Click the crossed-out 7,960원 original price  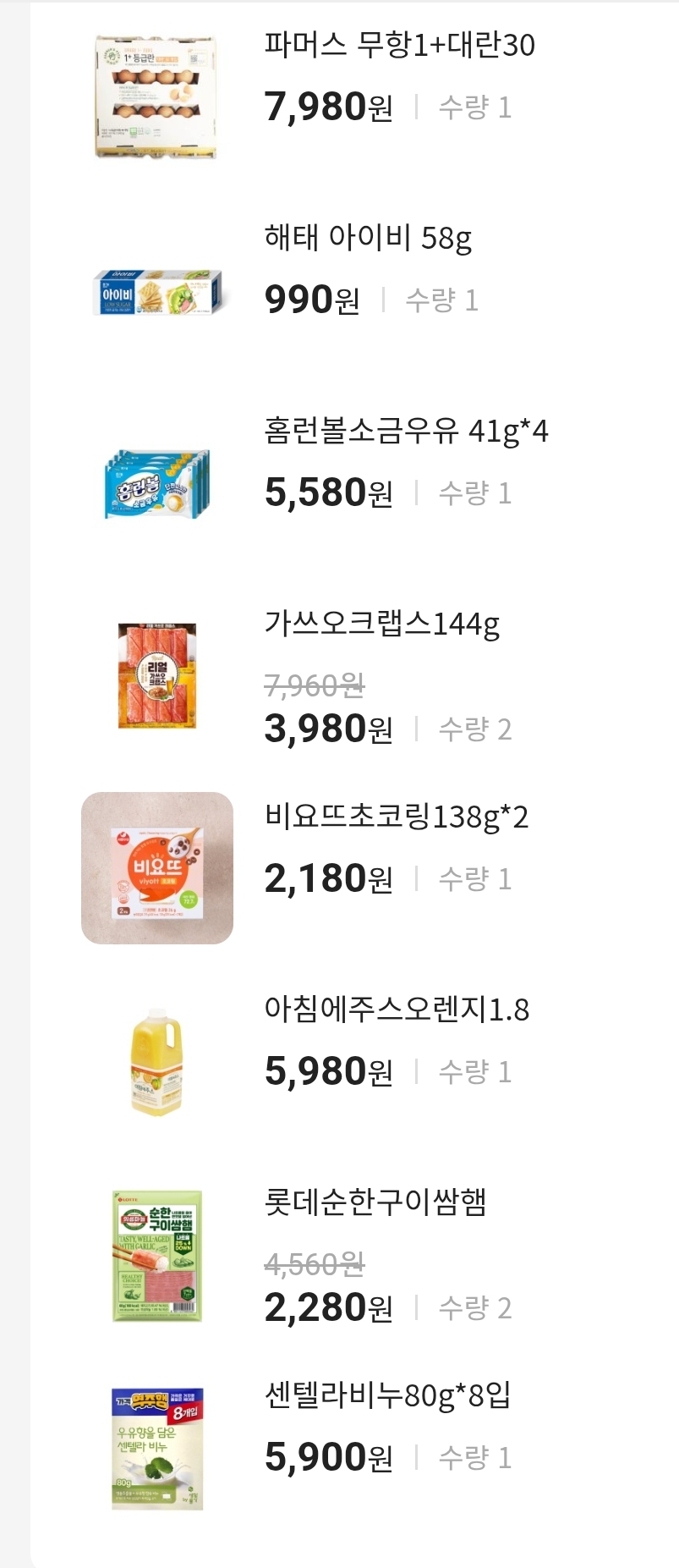coord(313,687)
